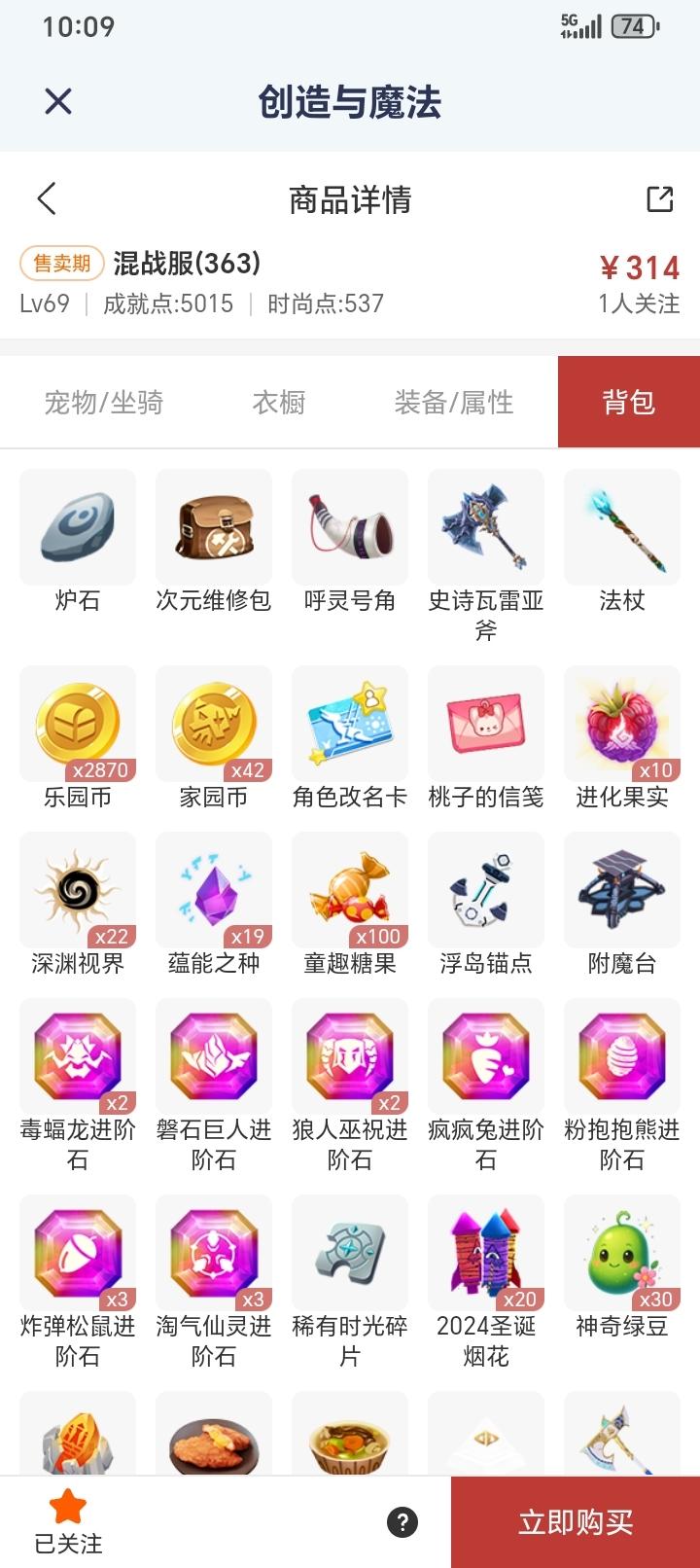Tap the back arrow on 商品详情 bar
Viewport: 700px width, 1568px height.
click(46, 197)
